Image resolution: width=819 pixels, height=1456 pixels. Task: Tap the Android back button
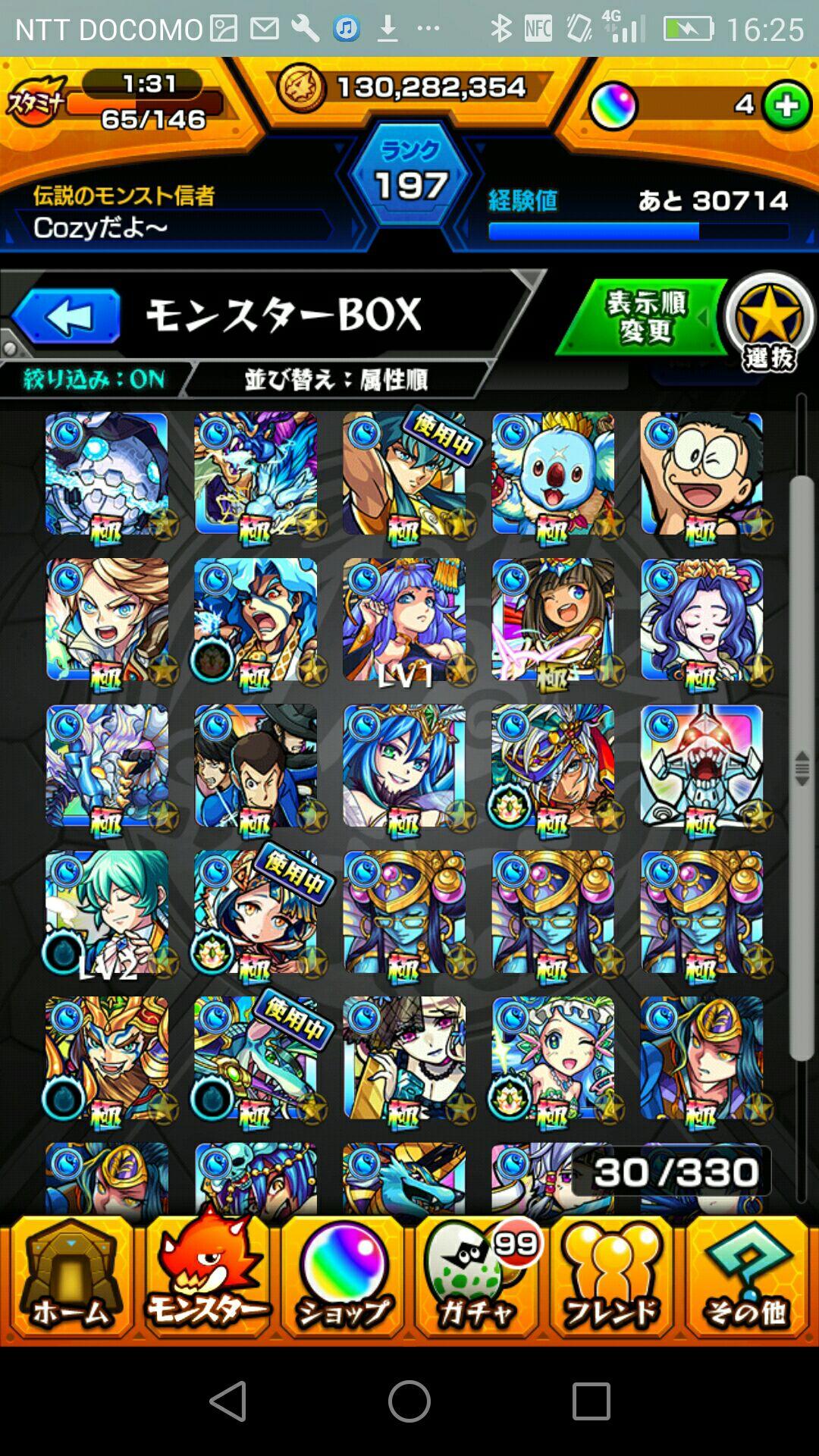coord(228,1401)
